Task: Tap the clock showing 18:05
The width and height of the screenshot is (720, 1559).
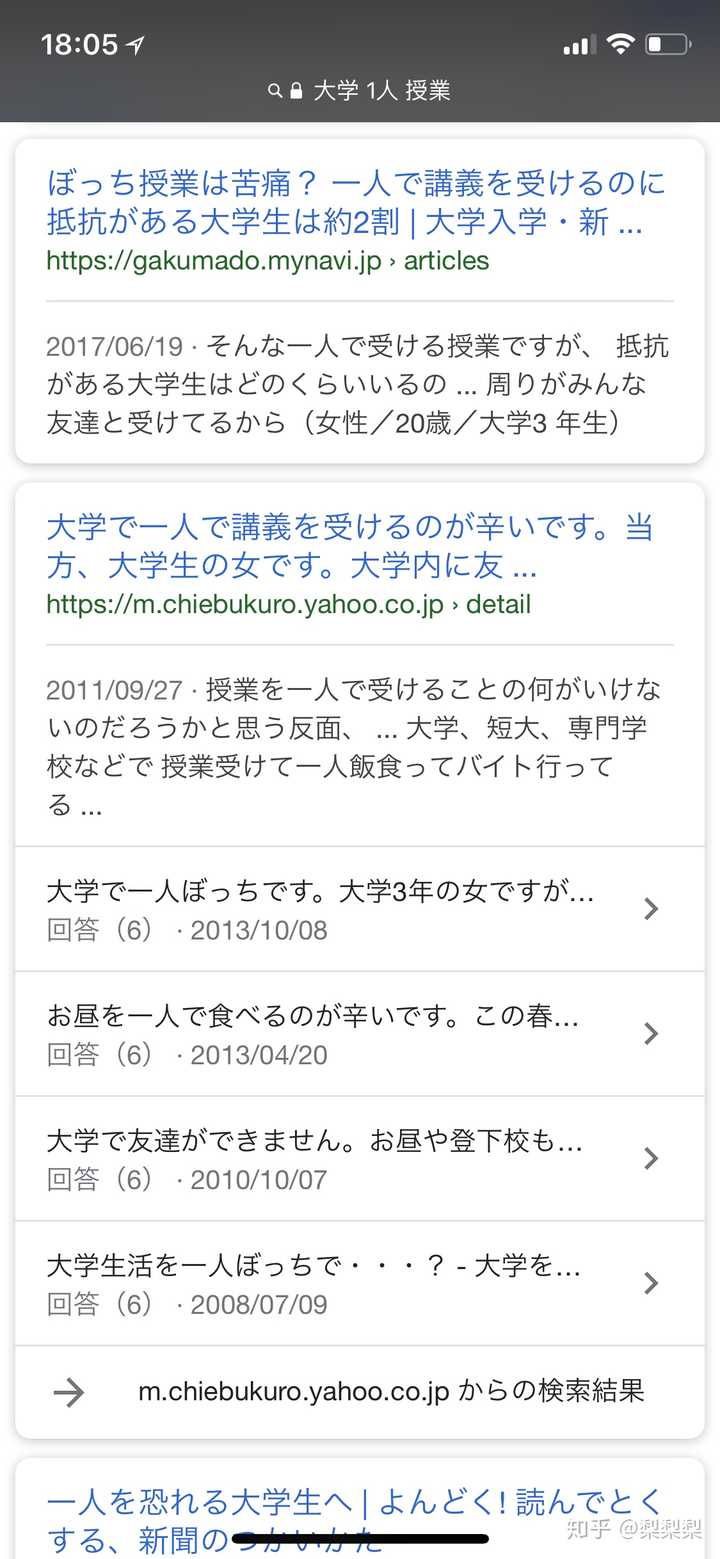Action: point(82,43)
